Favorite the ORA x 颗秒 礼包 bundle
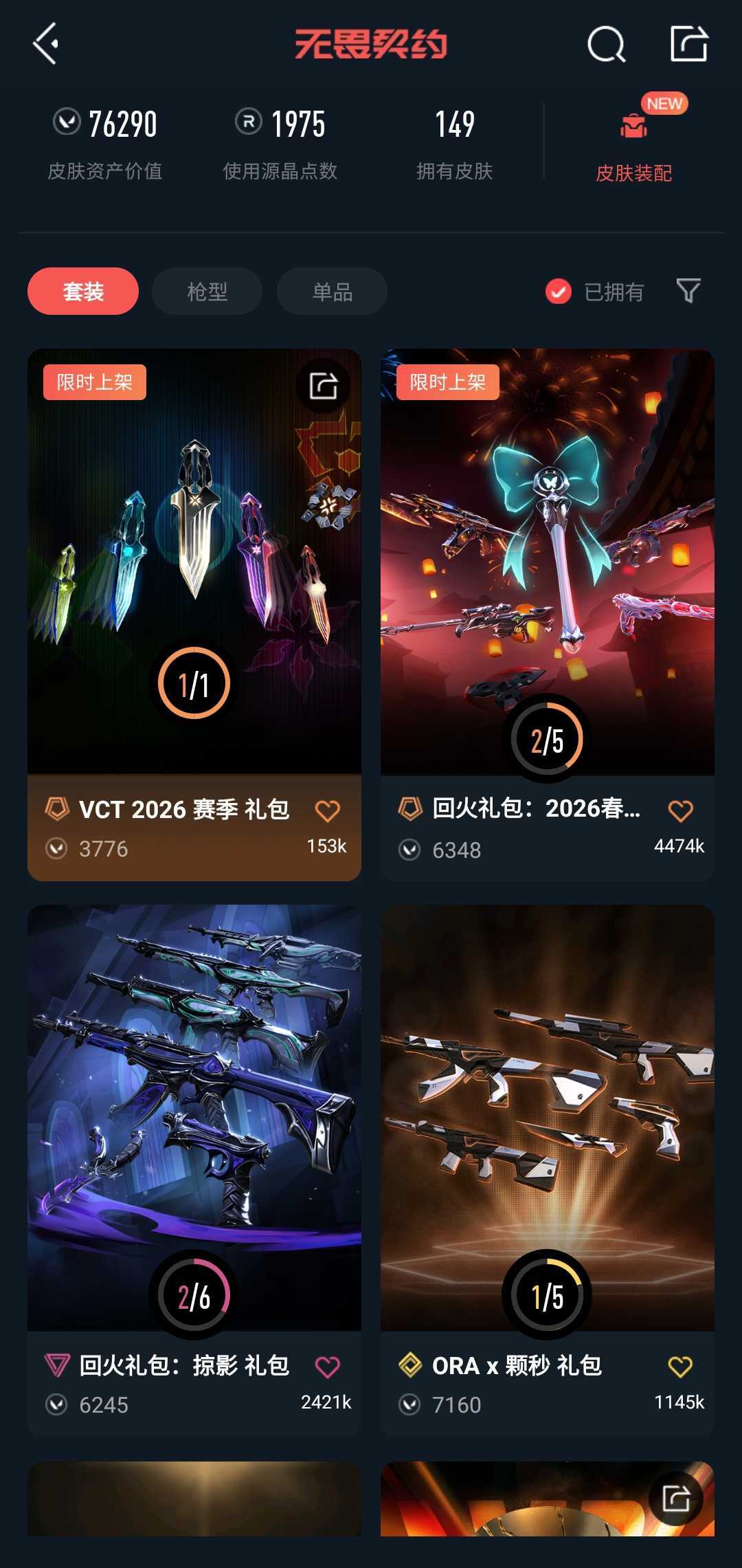This screenshot has height=1568, width=742. (680, 1367)
